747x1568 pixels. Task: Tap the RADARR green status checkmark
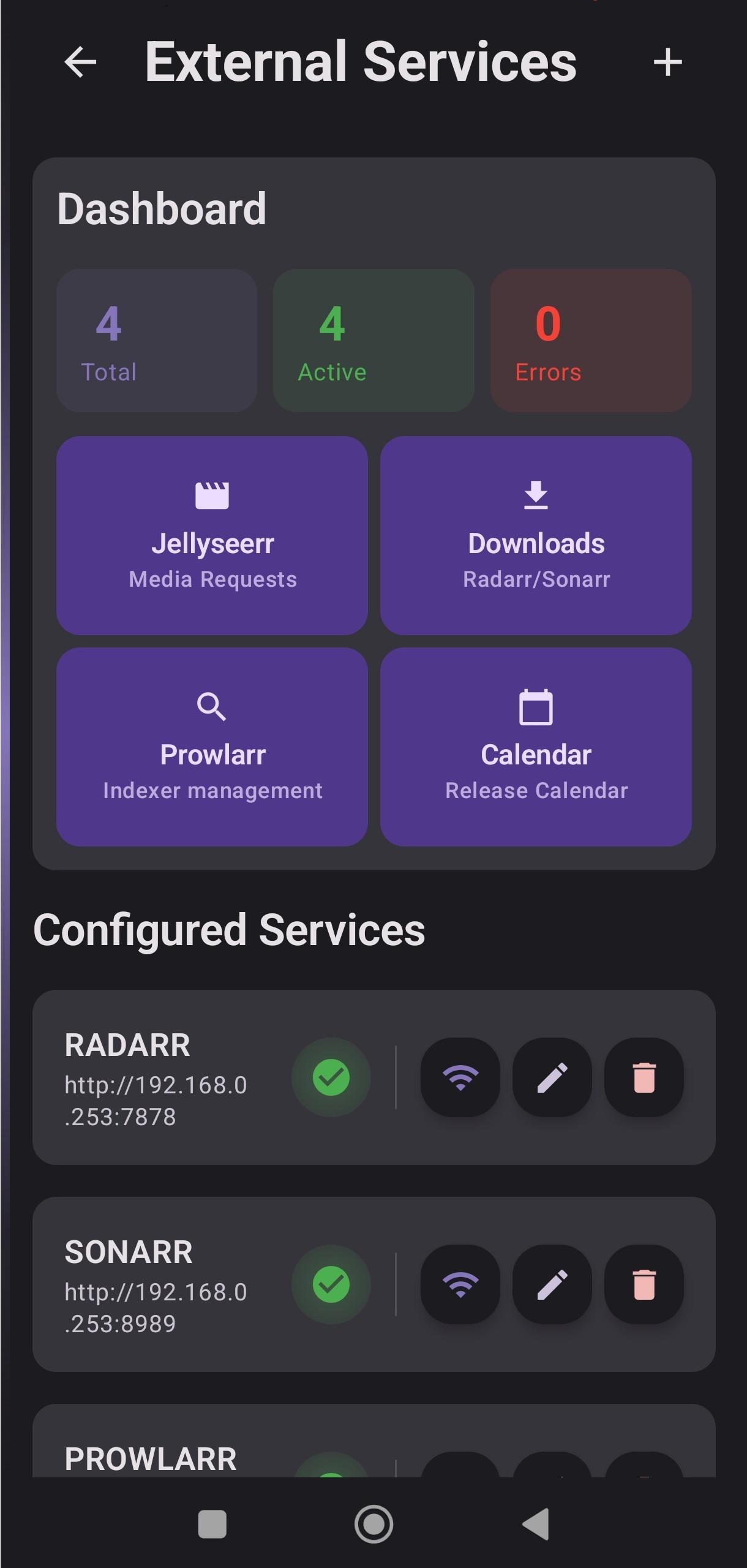tap(331, 1077)
